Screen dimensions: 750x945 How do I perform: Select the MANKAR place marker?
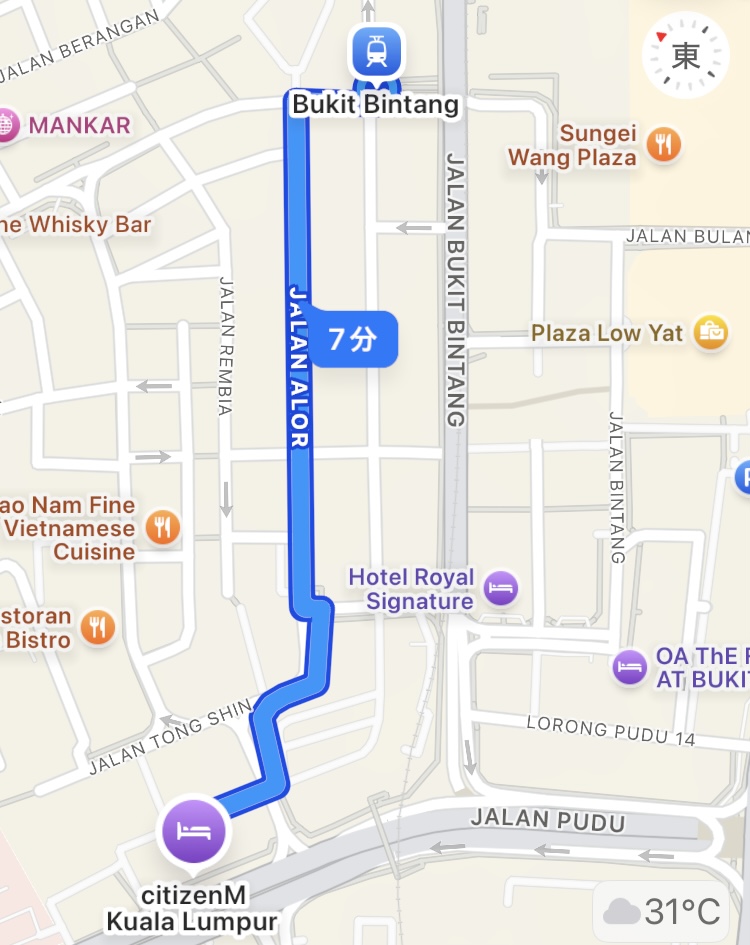8,126
